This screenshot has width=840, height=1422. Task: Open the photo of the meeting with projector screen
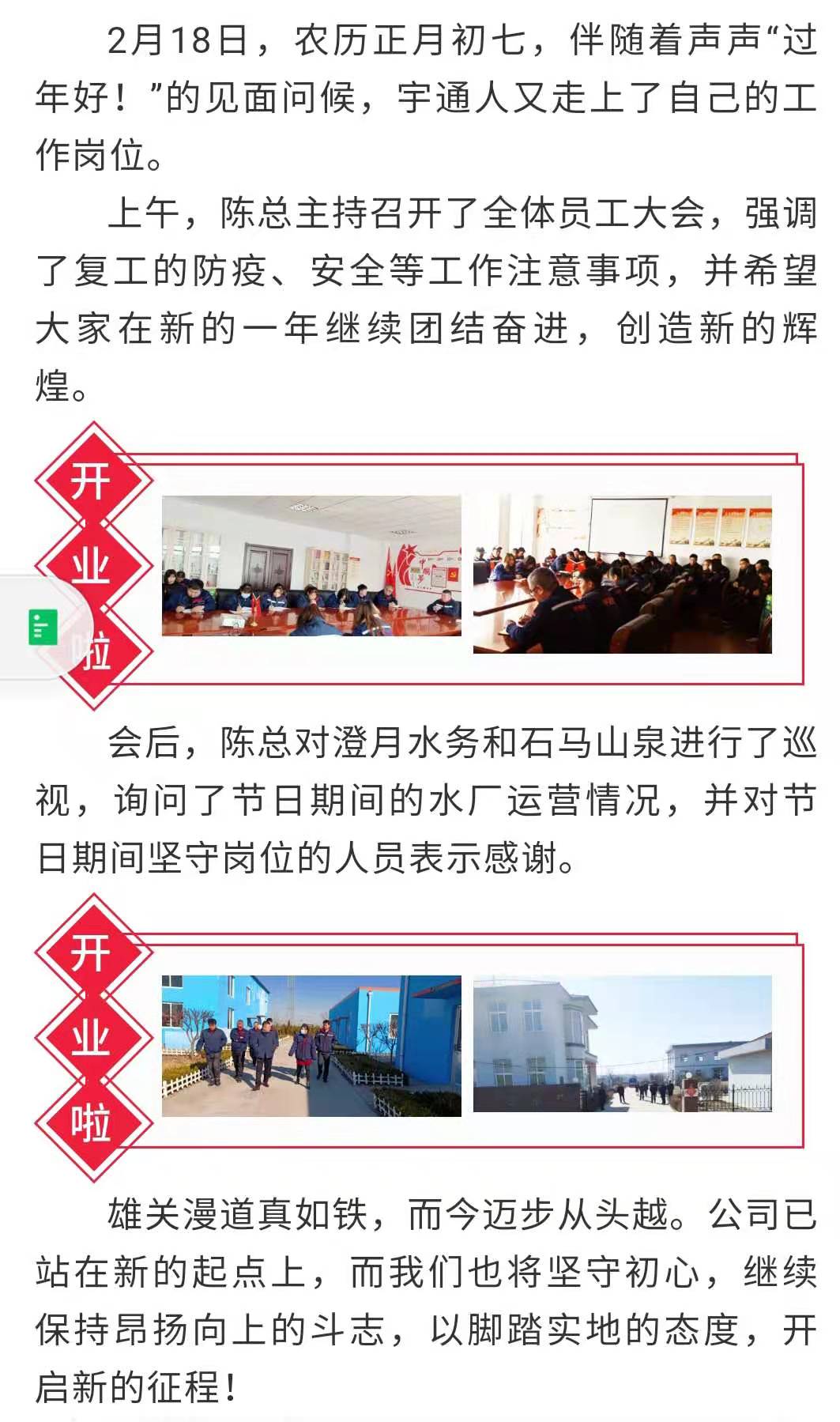(622, 574)
